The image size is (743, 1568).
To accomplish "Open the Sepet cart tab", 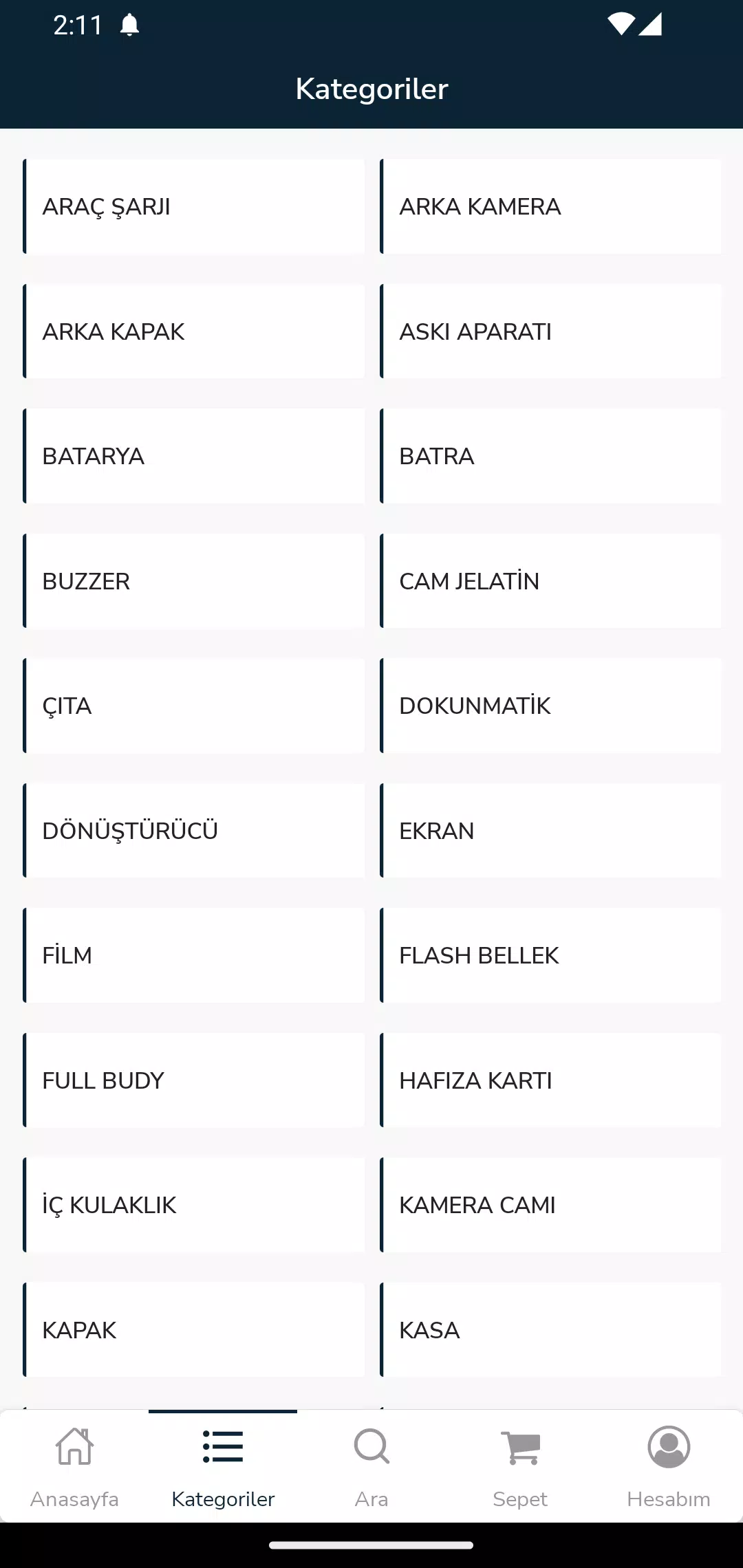I will tap(520, 1466).
